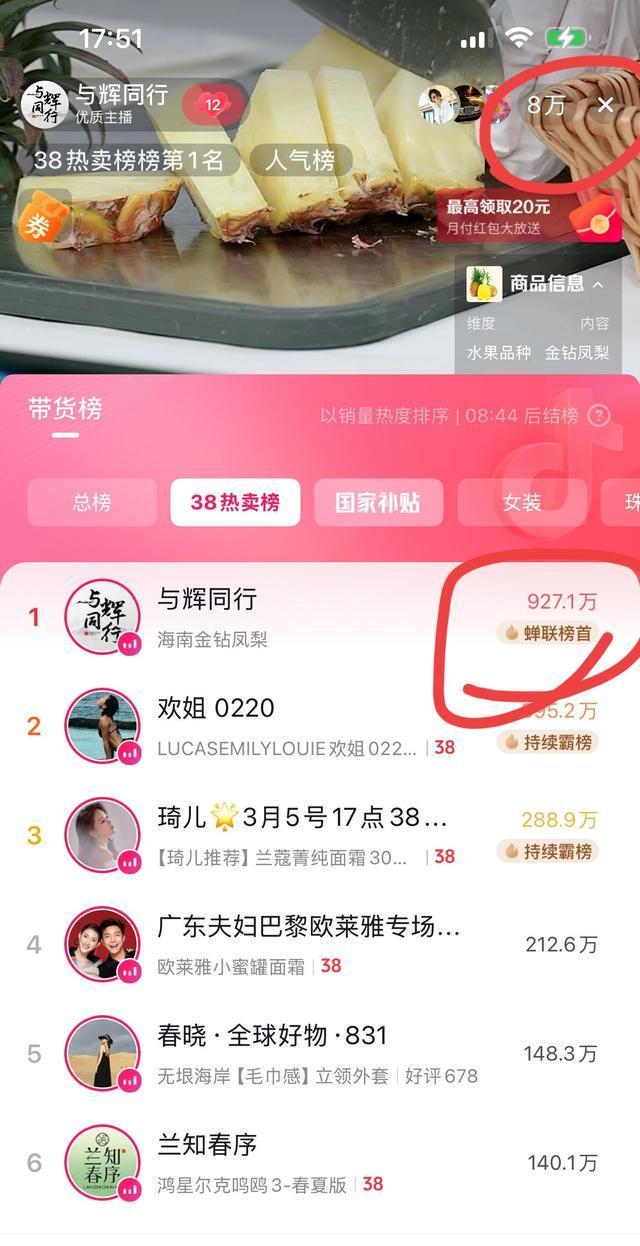Image resolution: width=640 pixels, height=1246 pixels.
Task: Open 春晓·全球好物·831 row
Action: click(x=320, y=1053)
